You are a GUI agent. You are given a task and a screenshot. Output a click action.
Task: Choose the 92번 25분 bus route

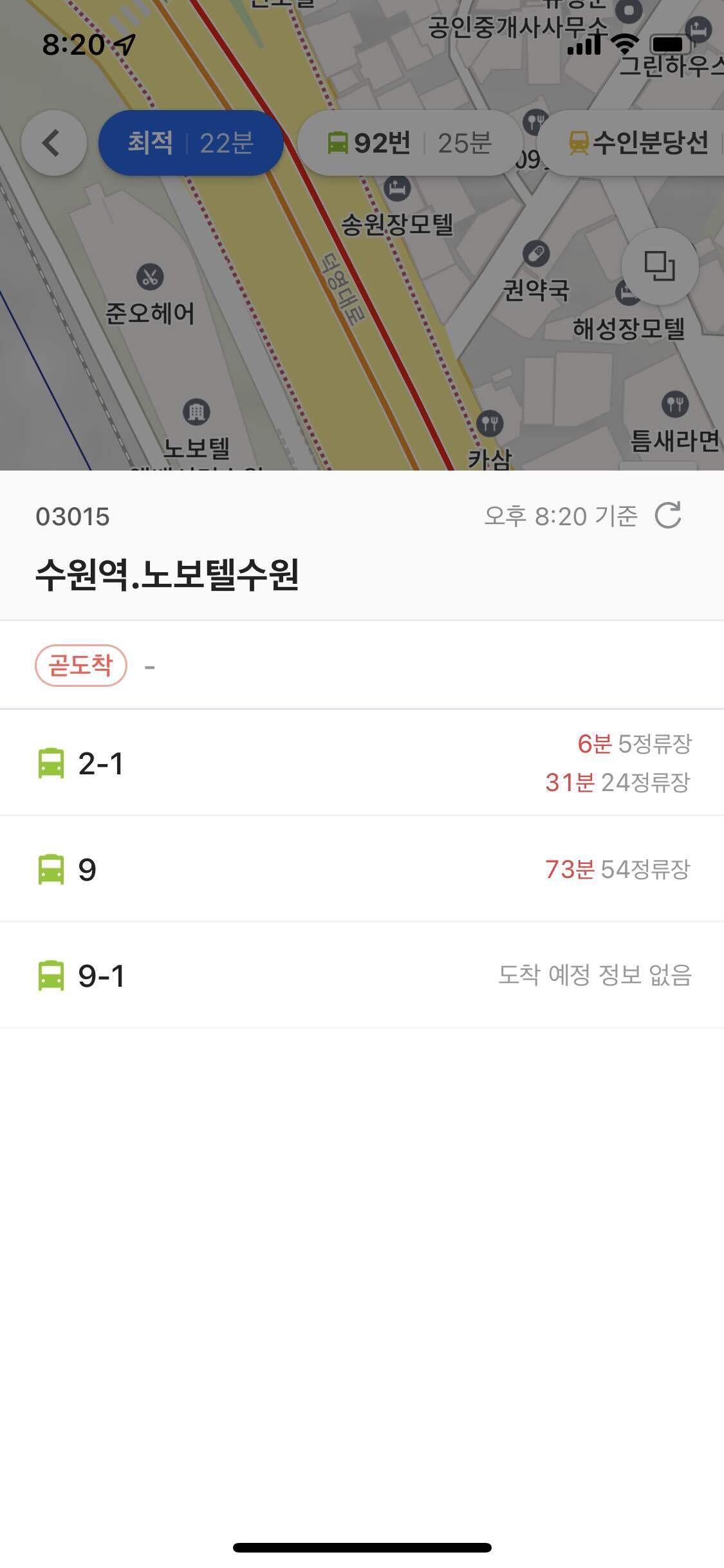[x=409, y=143]
